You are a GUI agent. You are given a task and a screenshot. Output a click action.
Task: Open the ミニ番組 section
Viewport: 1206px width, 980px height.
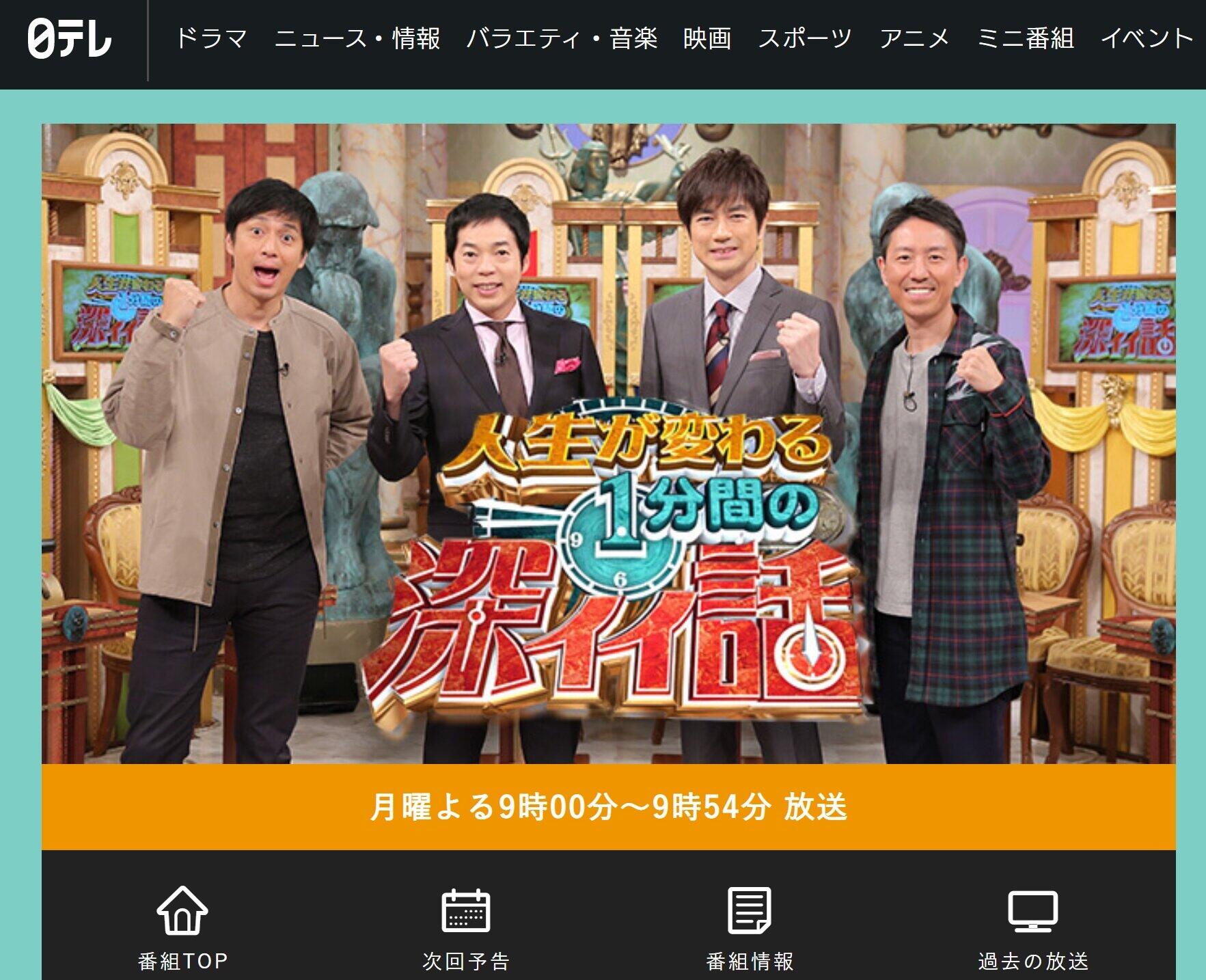[1025, 38]
